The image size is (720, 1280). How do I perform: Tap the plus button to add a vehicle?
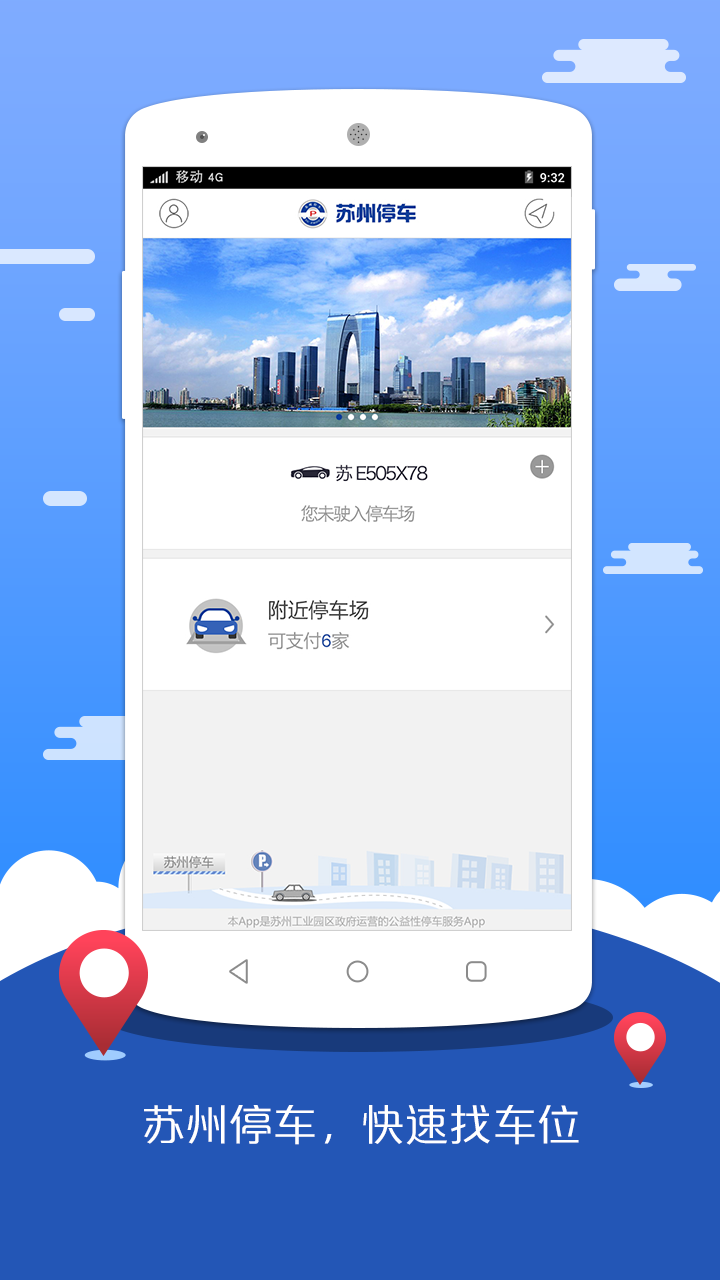click(x=542, y=466)
